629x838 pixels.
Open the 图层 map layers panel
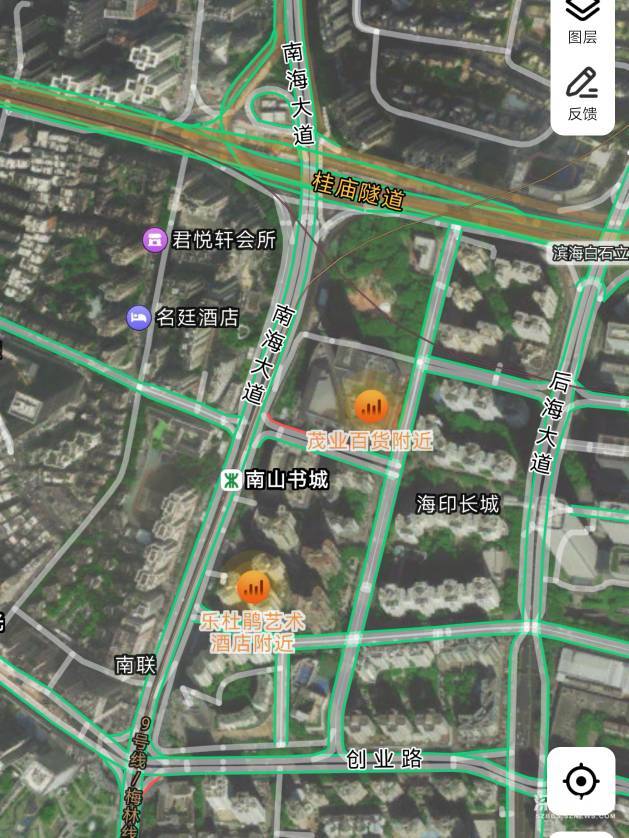click(x=582, y=20)
